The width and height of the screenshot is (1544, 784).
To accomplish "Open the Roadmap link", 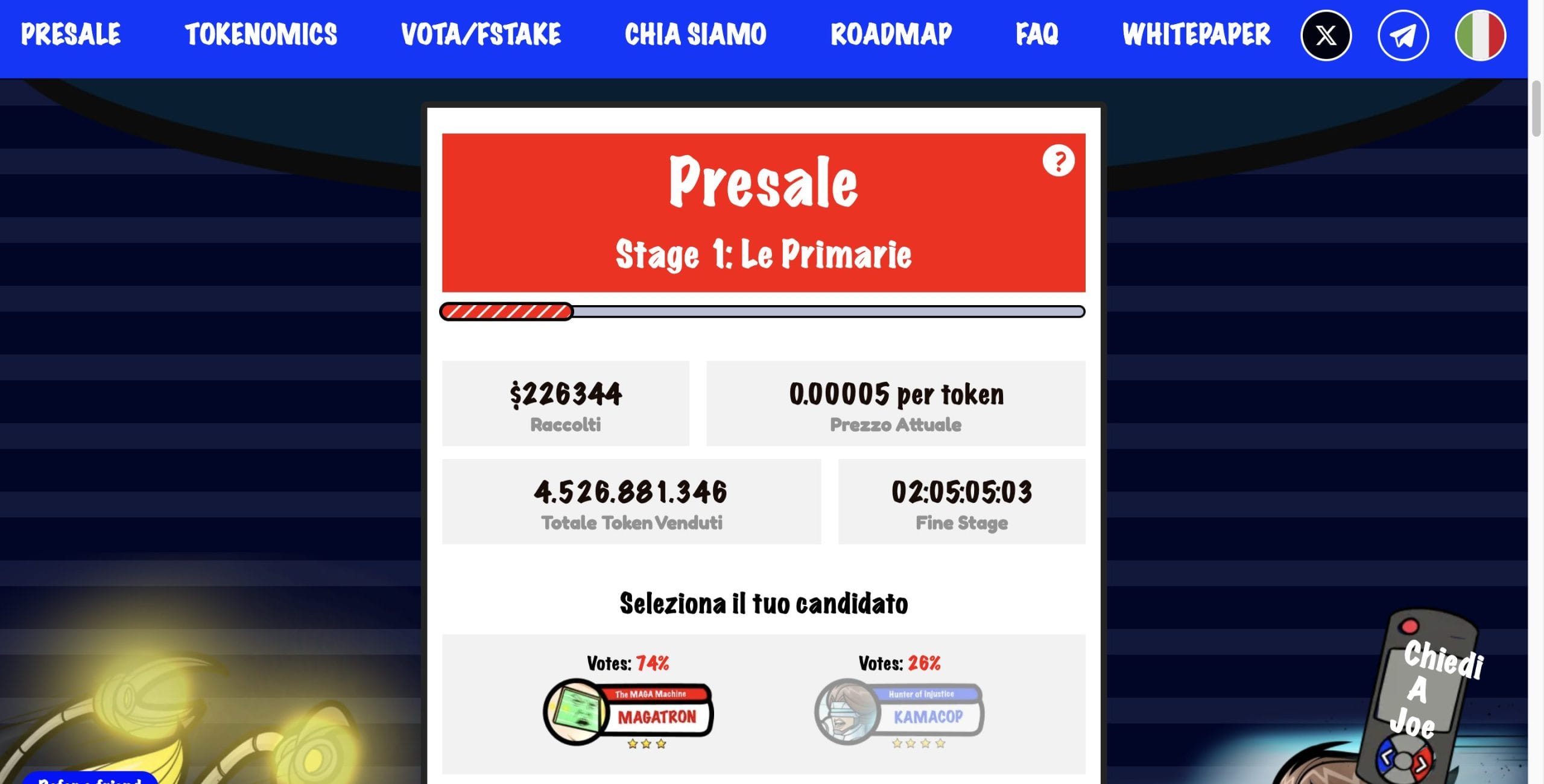I will (x=891, y=34).
